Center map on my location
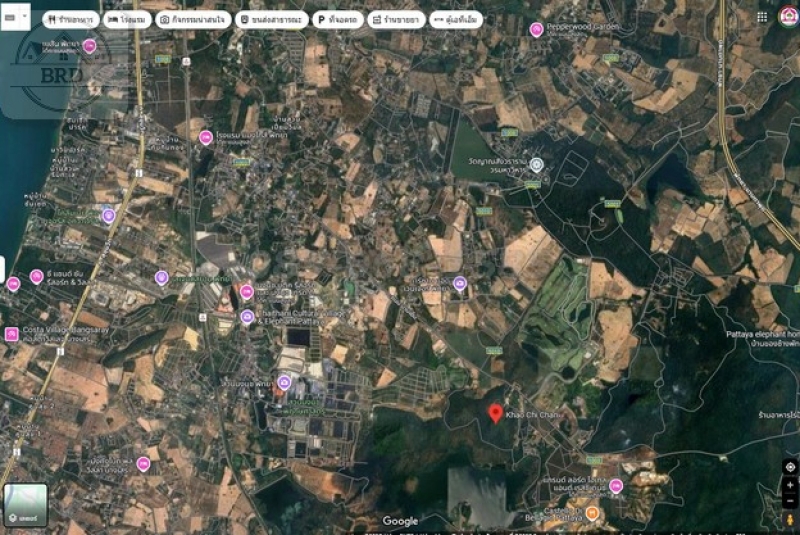This screenshot has width=800, height=535. (x=790, y=466)
